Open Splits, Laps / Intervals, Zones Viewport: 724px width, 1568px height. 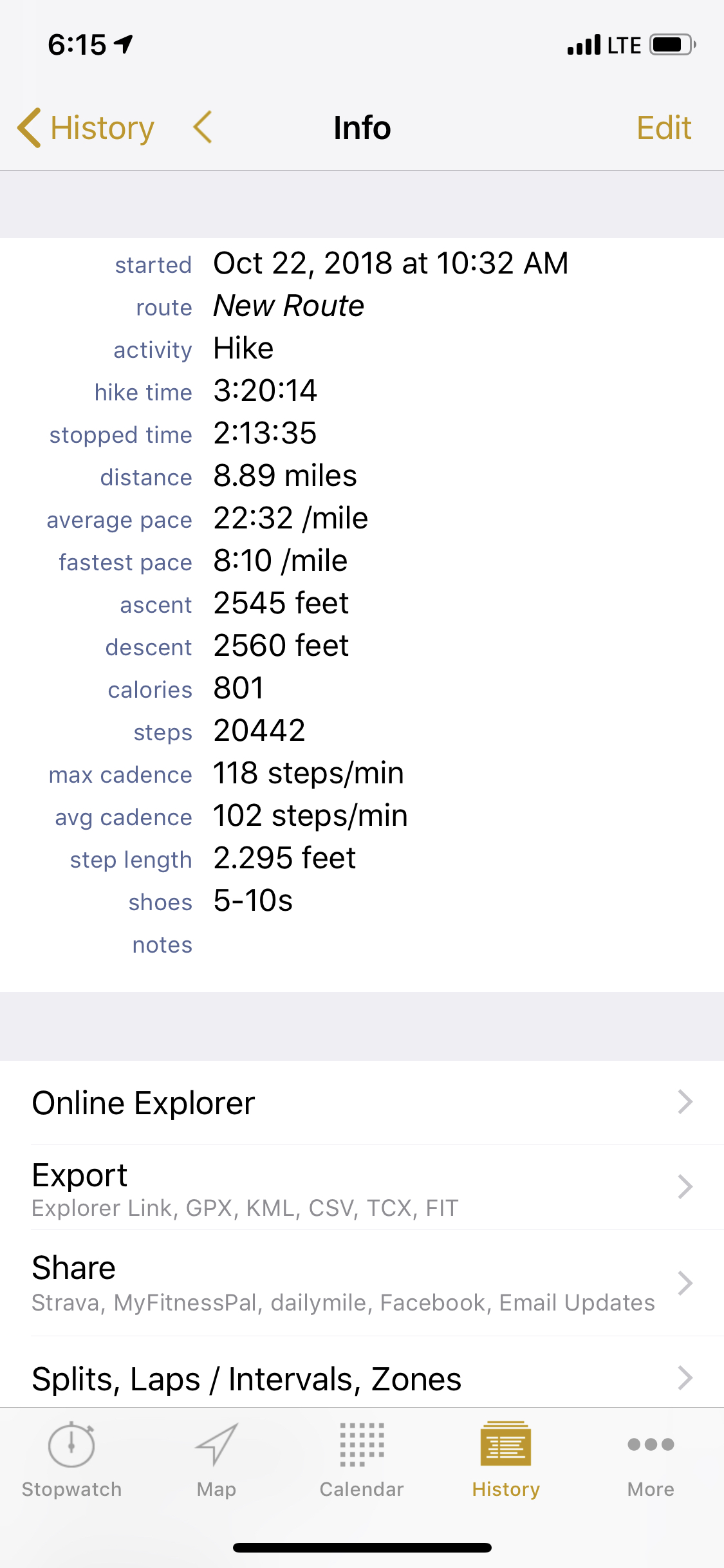pos(362,1379)
